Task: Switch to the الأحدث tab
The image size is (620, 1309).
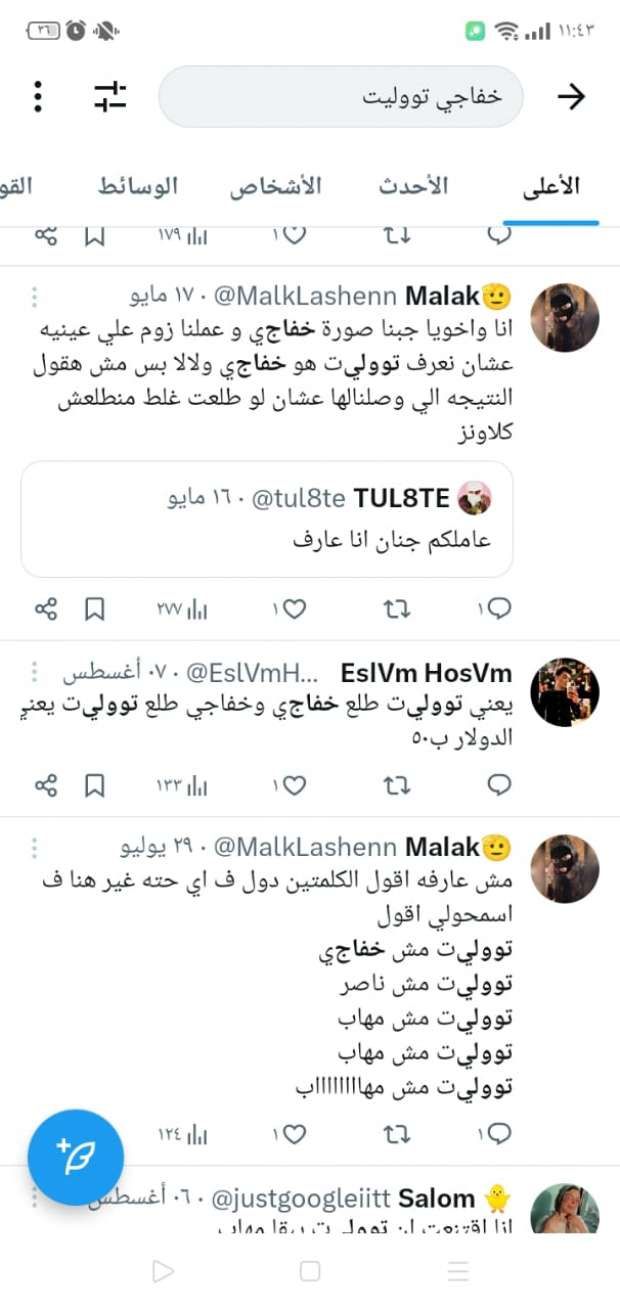Action: pyautogui.click(x=412, y=186)
